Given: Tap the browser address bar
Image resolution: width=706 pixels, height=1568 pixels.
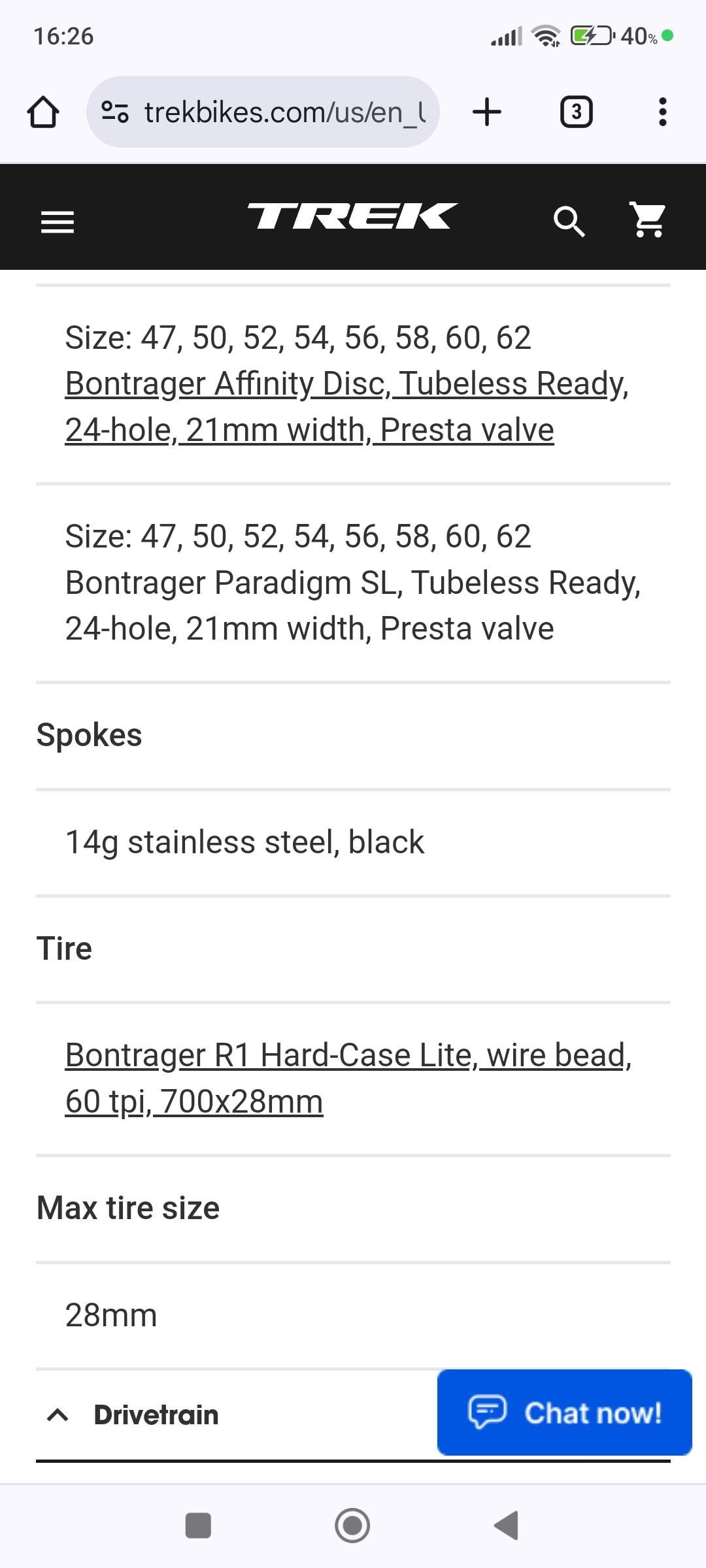Looking at the screenshot, I should [x=275, y=112].
